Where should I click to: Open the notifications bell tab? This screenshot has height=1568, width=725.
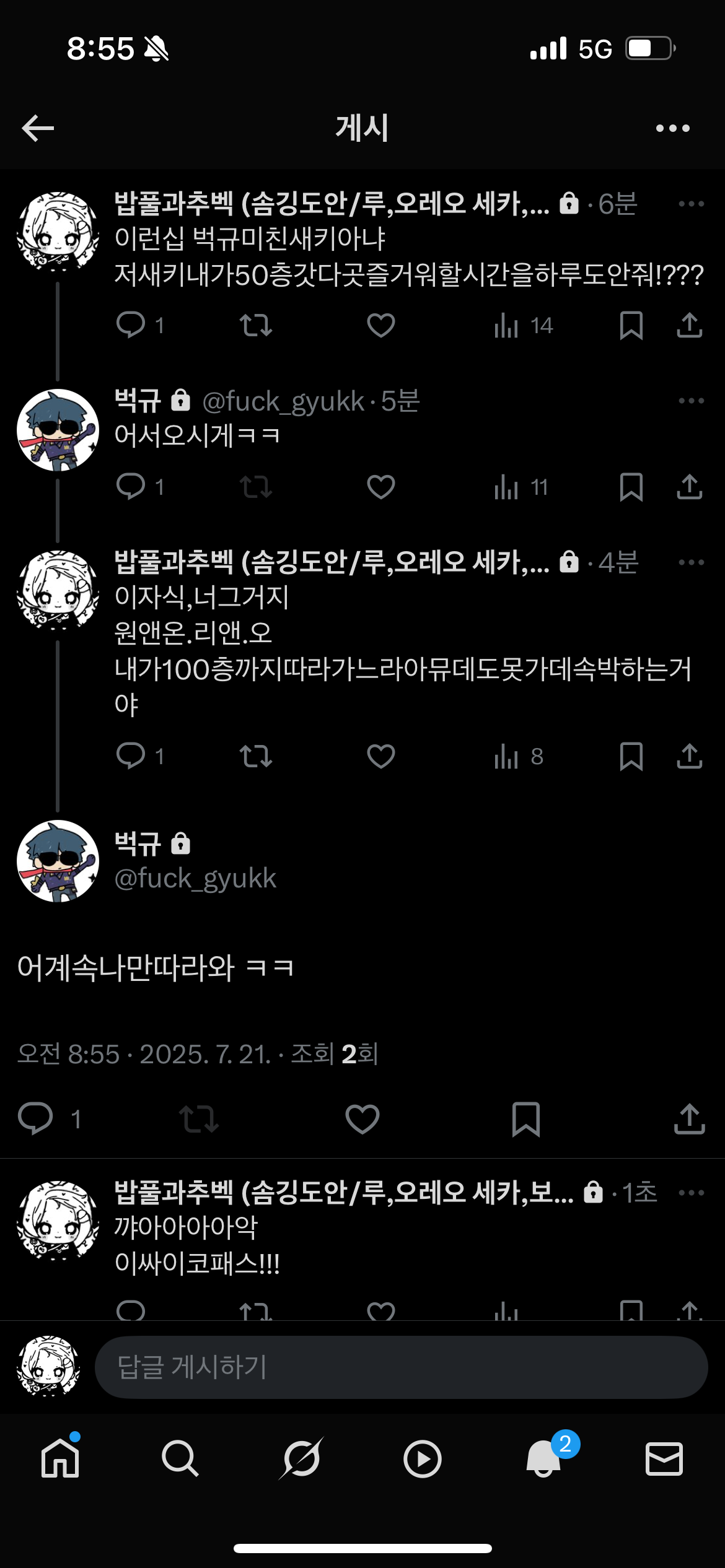pos(543,1459)
